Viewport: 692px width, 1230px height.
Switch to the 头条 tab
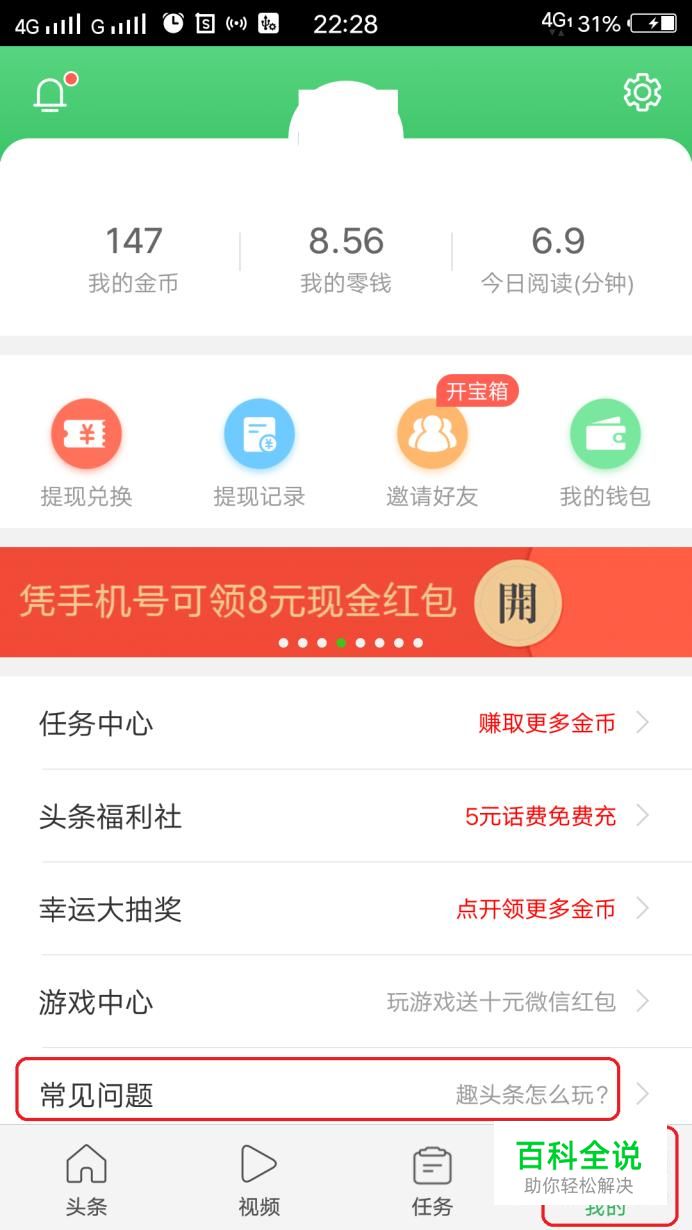(86, 1179)
